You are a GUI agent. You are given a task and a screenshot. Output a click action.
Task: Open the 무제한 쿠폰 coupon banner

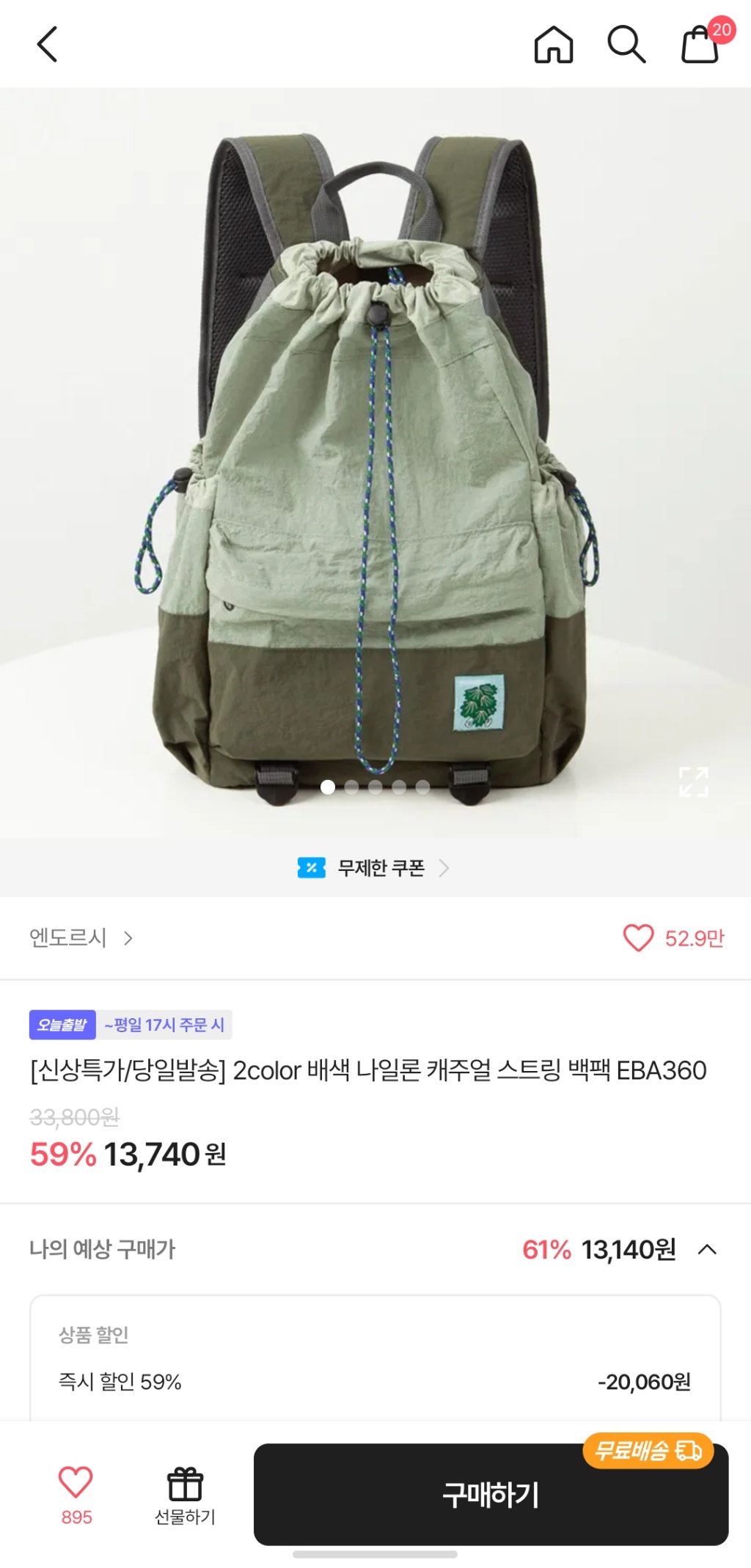point(375,868)
